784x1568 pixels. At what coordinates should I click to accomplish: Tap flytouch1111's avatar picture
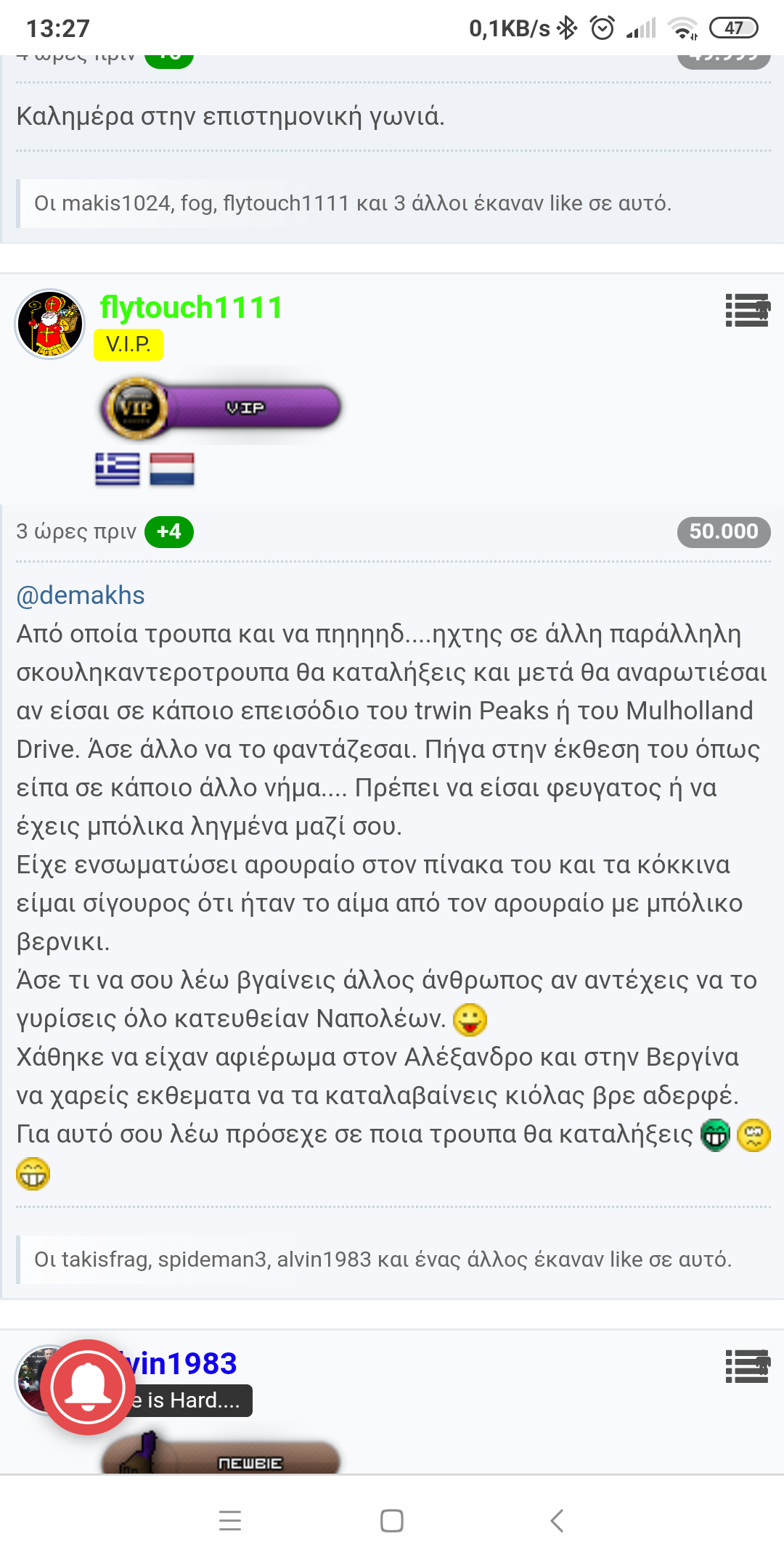[x=50, y=324]
